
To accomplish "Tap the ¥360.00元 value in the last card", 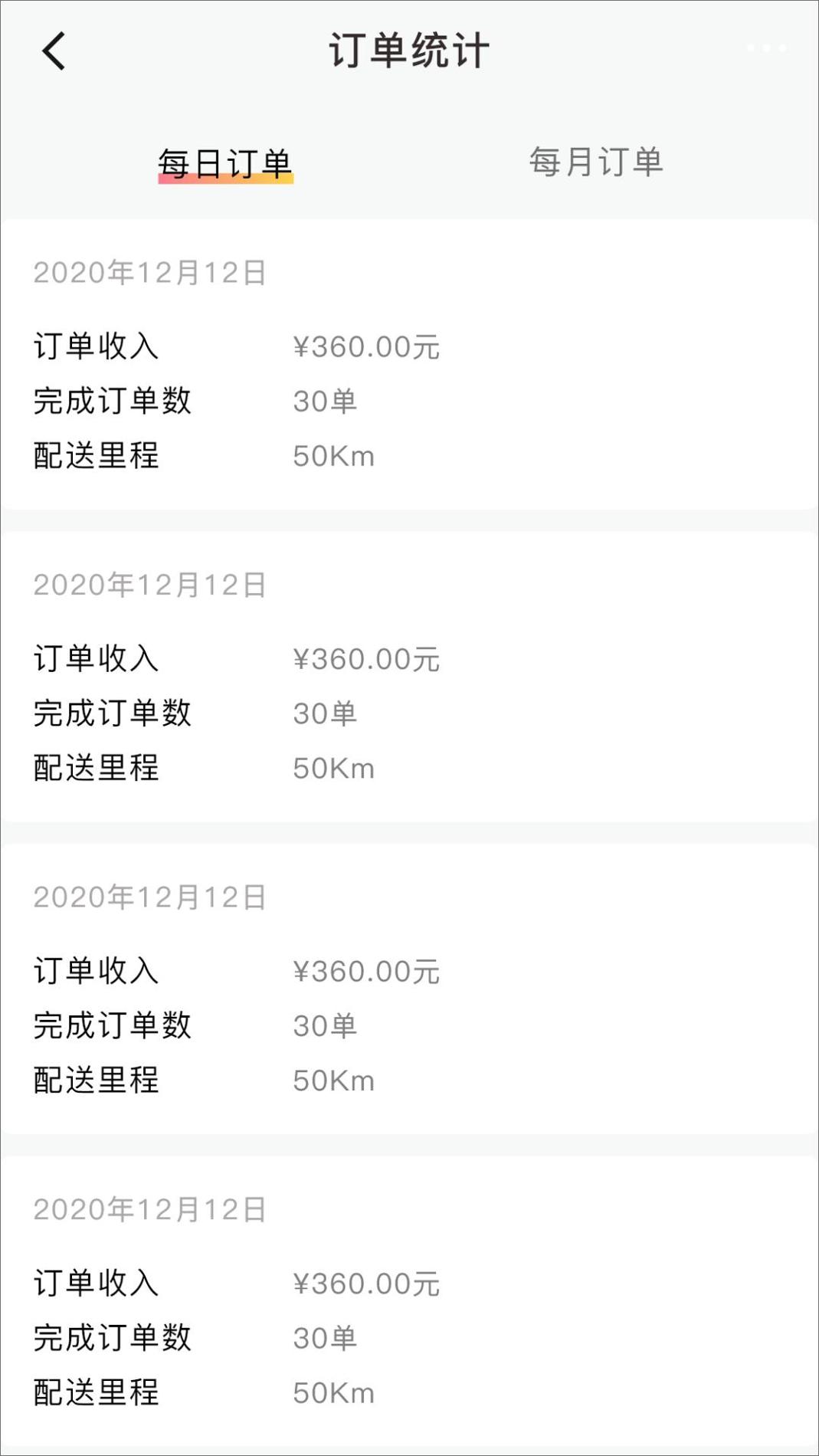I will click(x=366, y=1283).
